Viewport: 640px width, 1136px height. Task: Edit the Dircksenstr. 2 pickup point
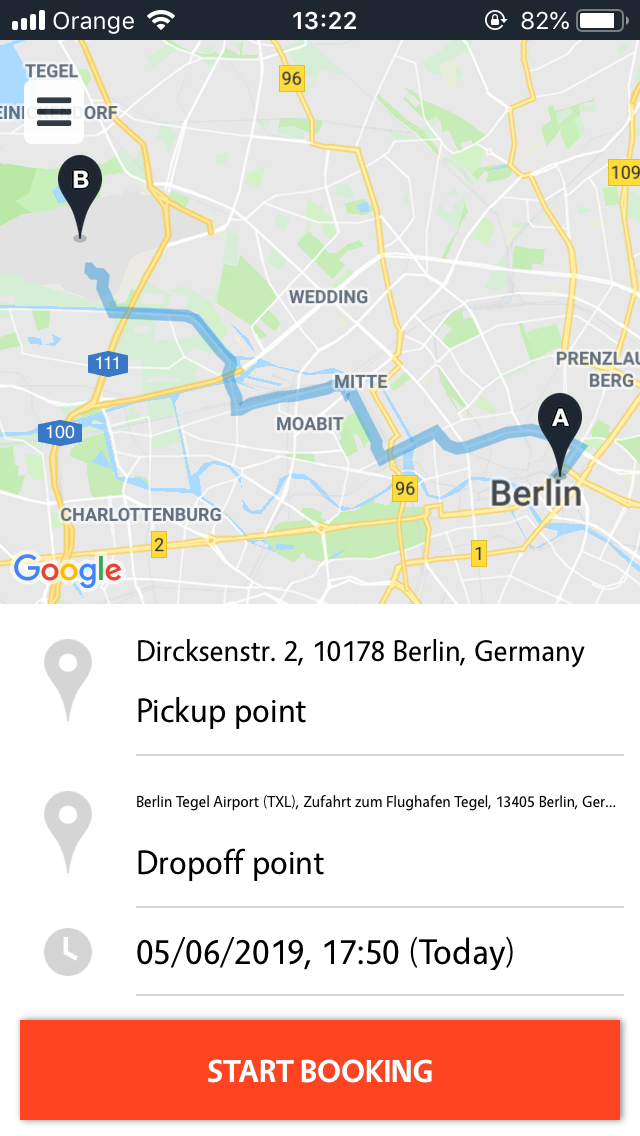[x=380, y=681]
